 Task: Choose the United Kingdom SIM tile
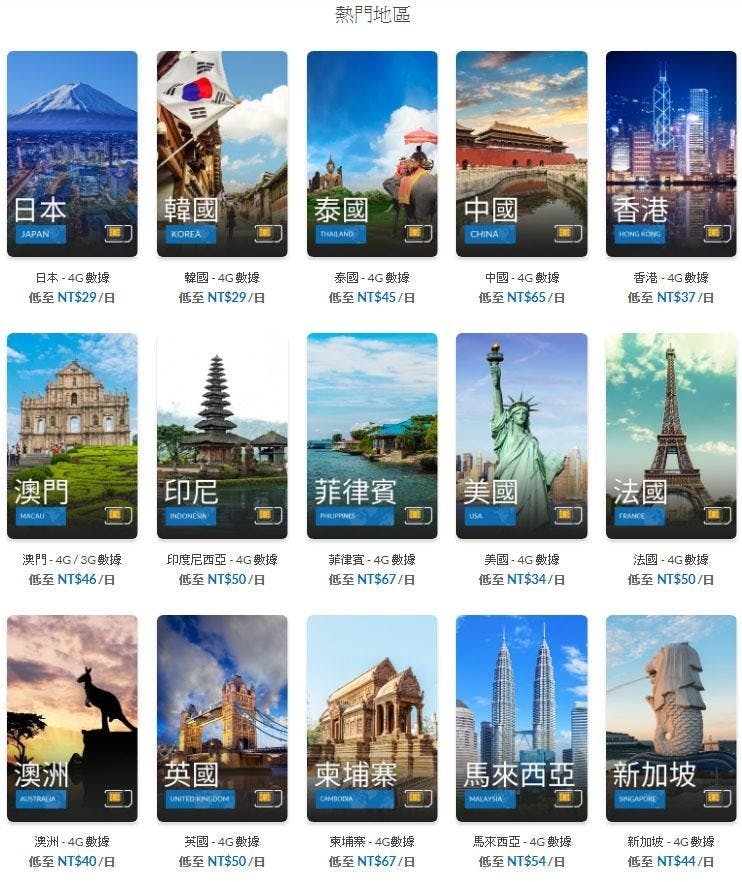(x=222, y=718)
